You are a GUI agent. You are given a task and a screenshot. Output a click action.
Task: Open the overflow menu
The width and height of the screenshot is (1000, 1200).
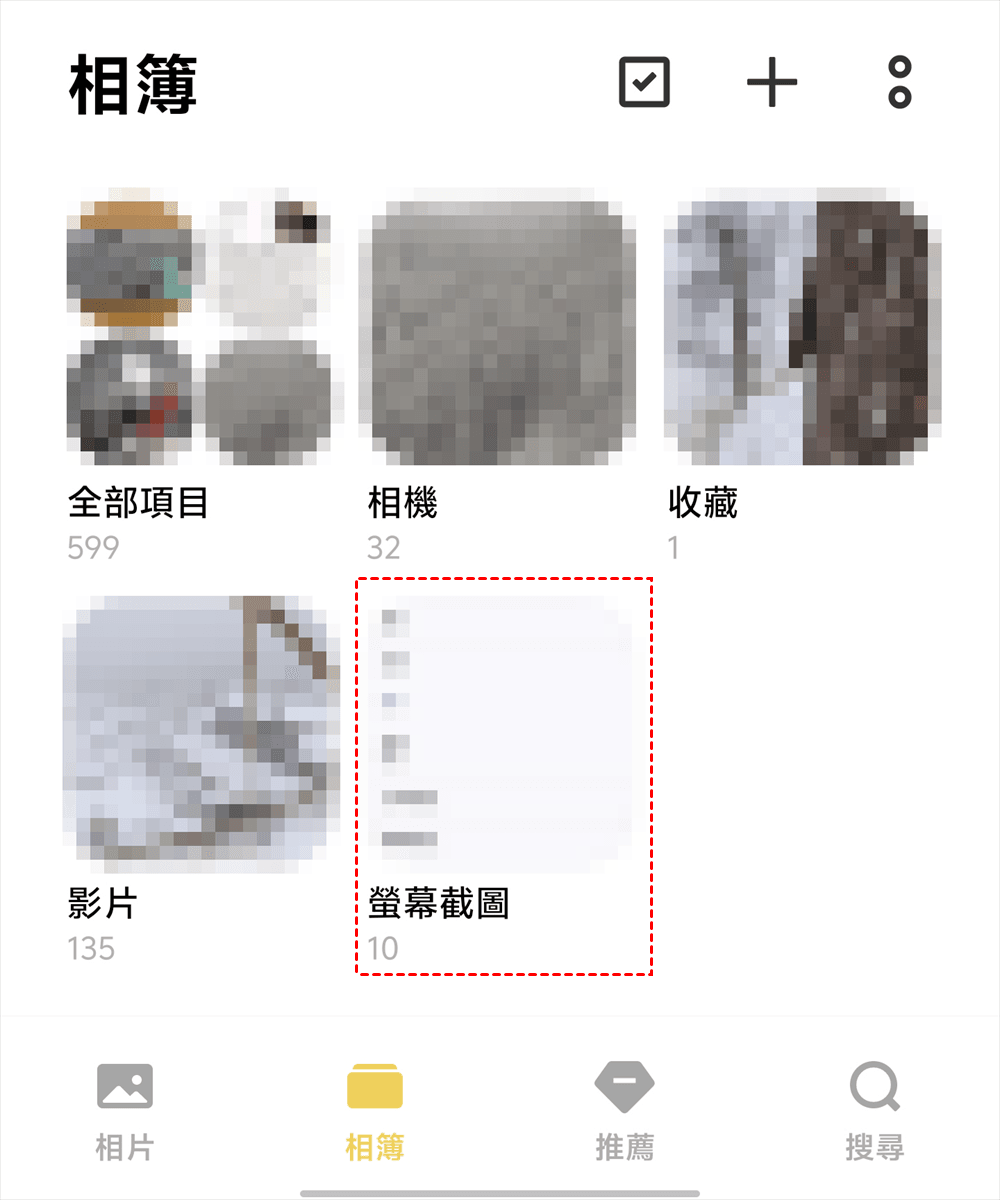click(x=900, y=82)
